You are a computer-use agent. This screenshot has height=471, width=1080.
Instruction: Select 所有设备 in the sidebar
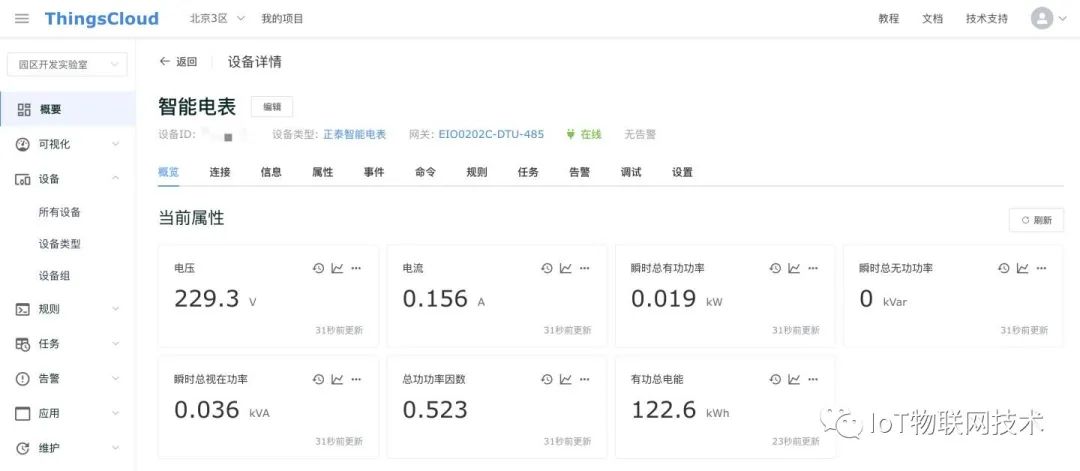pos(60,212)
